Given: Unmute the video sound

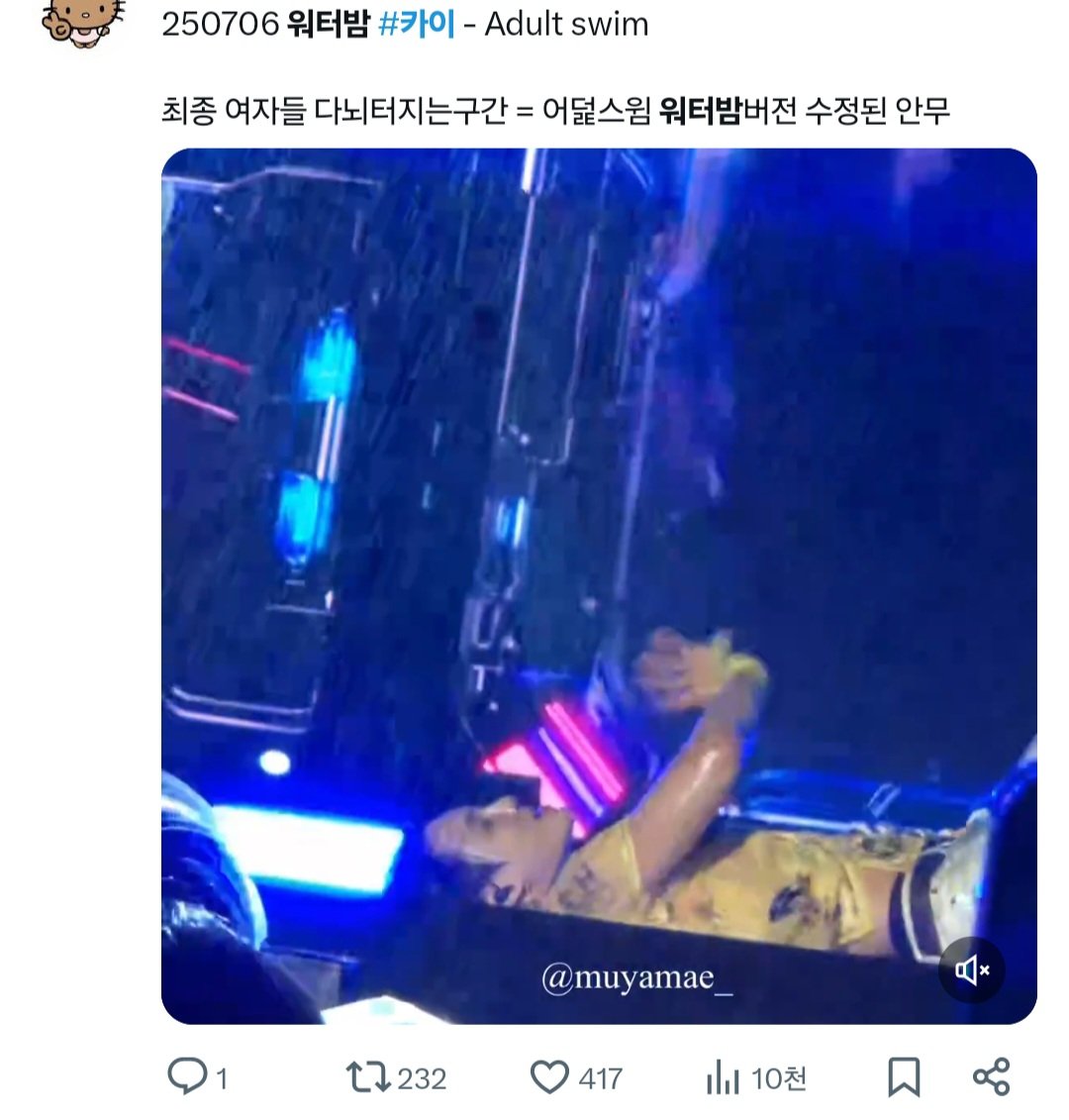Looking at the screenshot, I should click(x=971, y=969).
